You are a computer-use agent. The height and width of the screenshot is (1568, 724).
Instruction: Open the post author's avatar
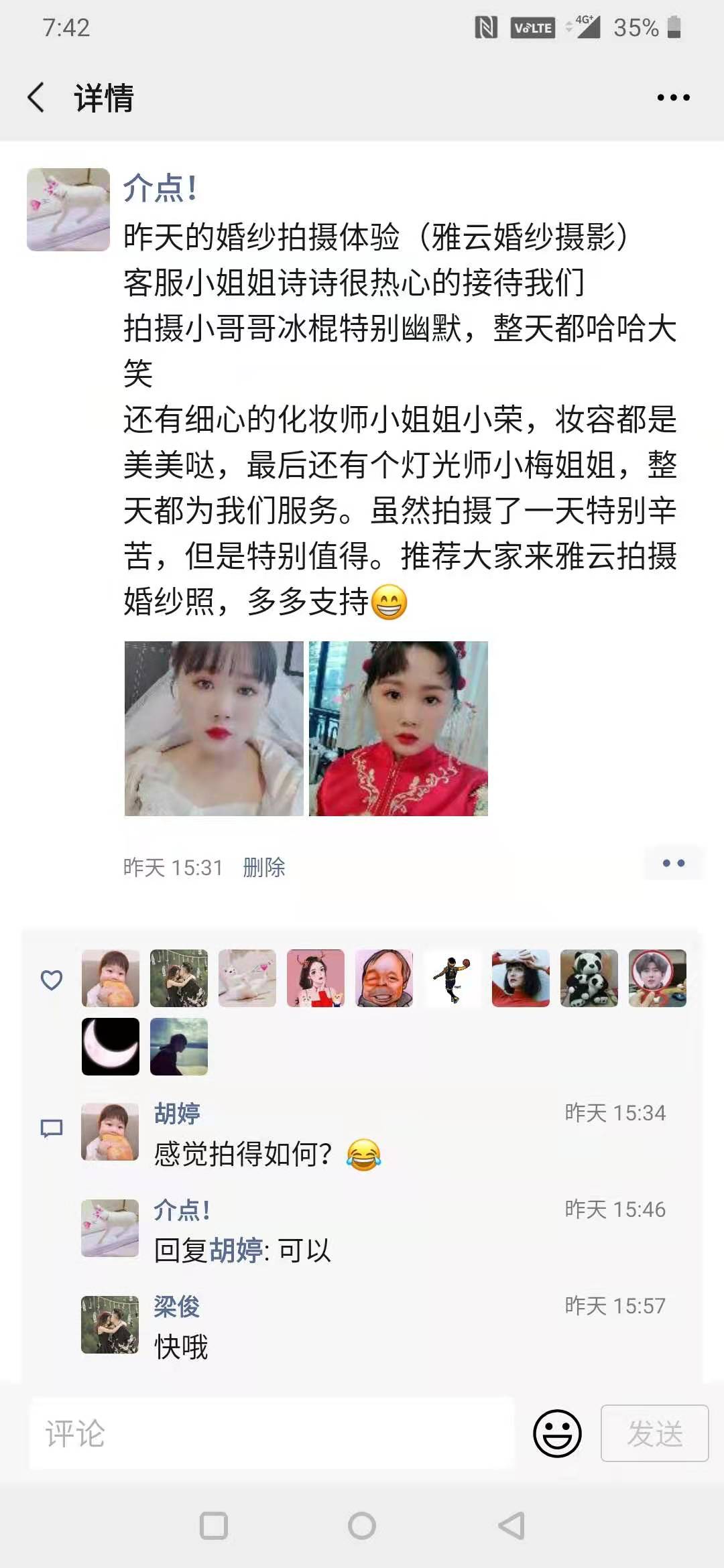click(x=68, y=210)
